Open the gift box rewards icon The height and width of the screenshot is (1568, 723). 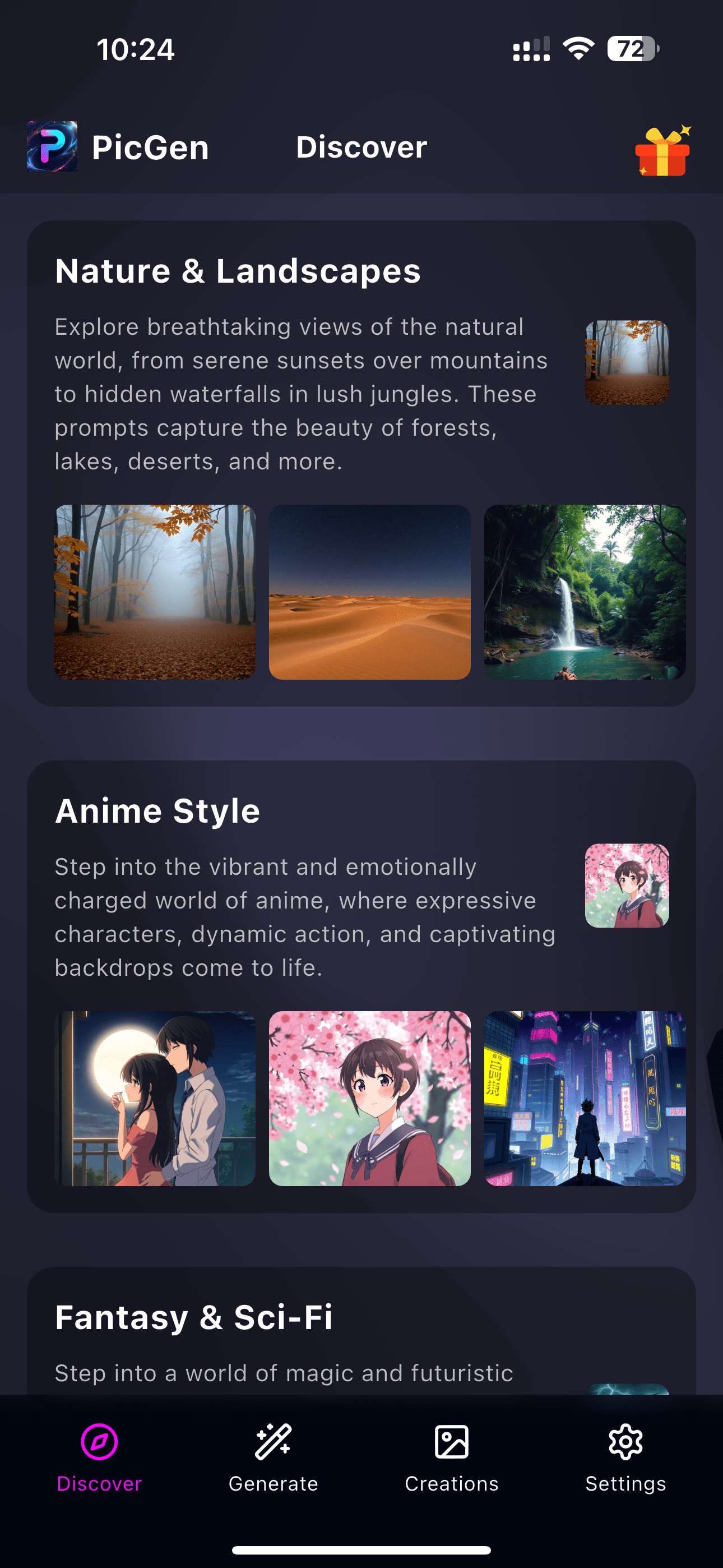[662, 151]
